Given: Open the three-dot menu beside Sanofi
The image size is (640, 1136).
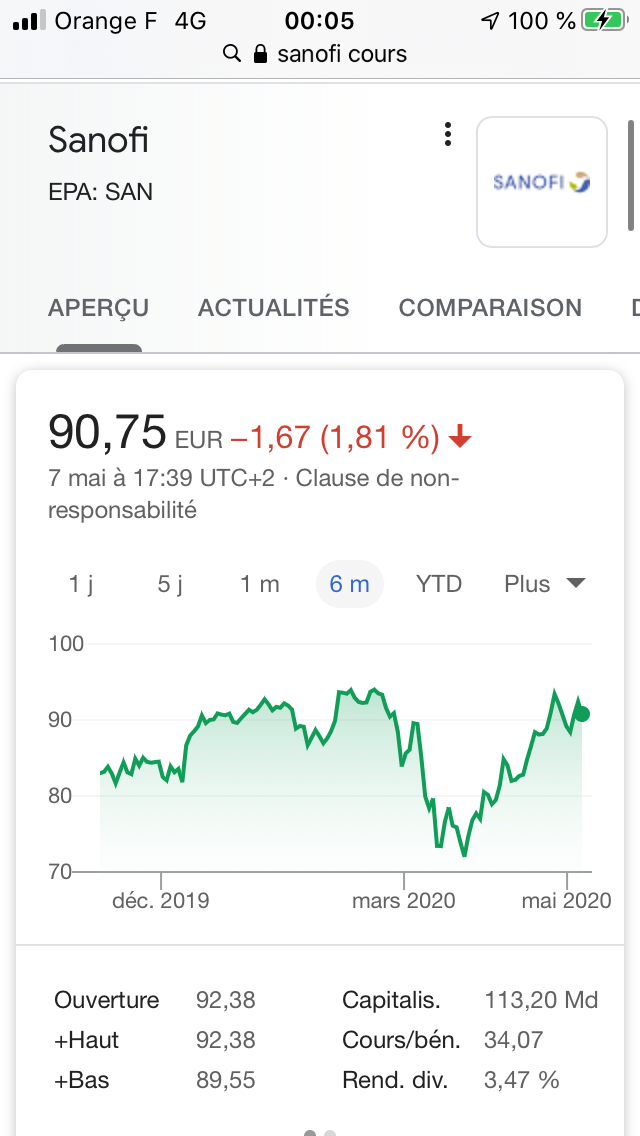Looking at the screenshot, I should [x=448, y=135].
